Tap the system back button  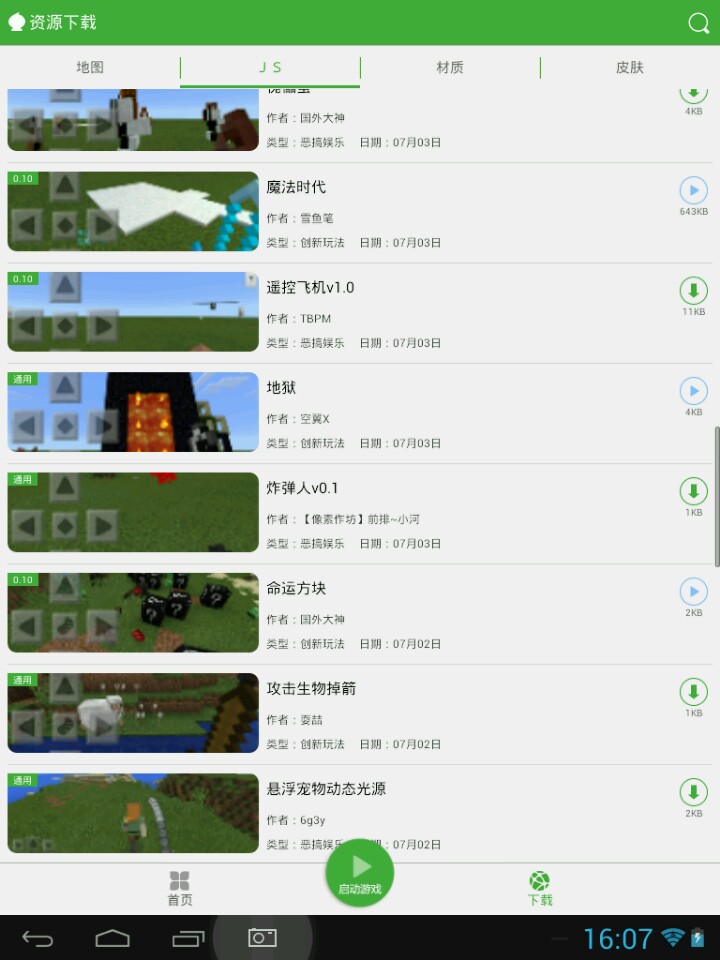[38, 938]
